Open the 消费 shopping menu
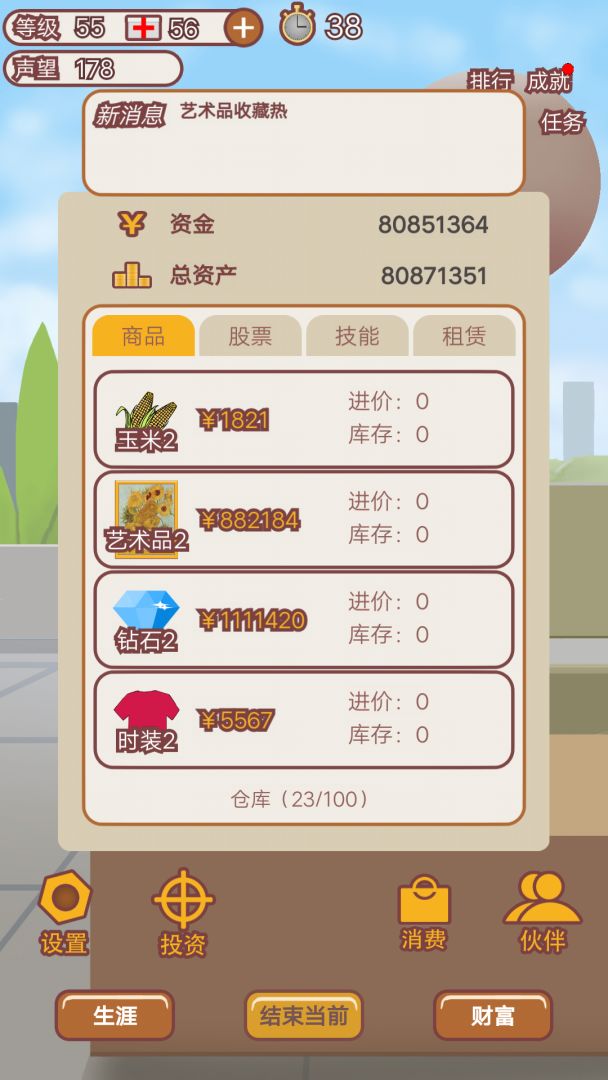Image resolution: width=608 pixels, height=1080 pixels. (x=423, y=912)
